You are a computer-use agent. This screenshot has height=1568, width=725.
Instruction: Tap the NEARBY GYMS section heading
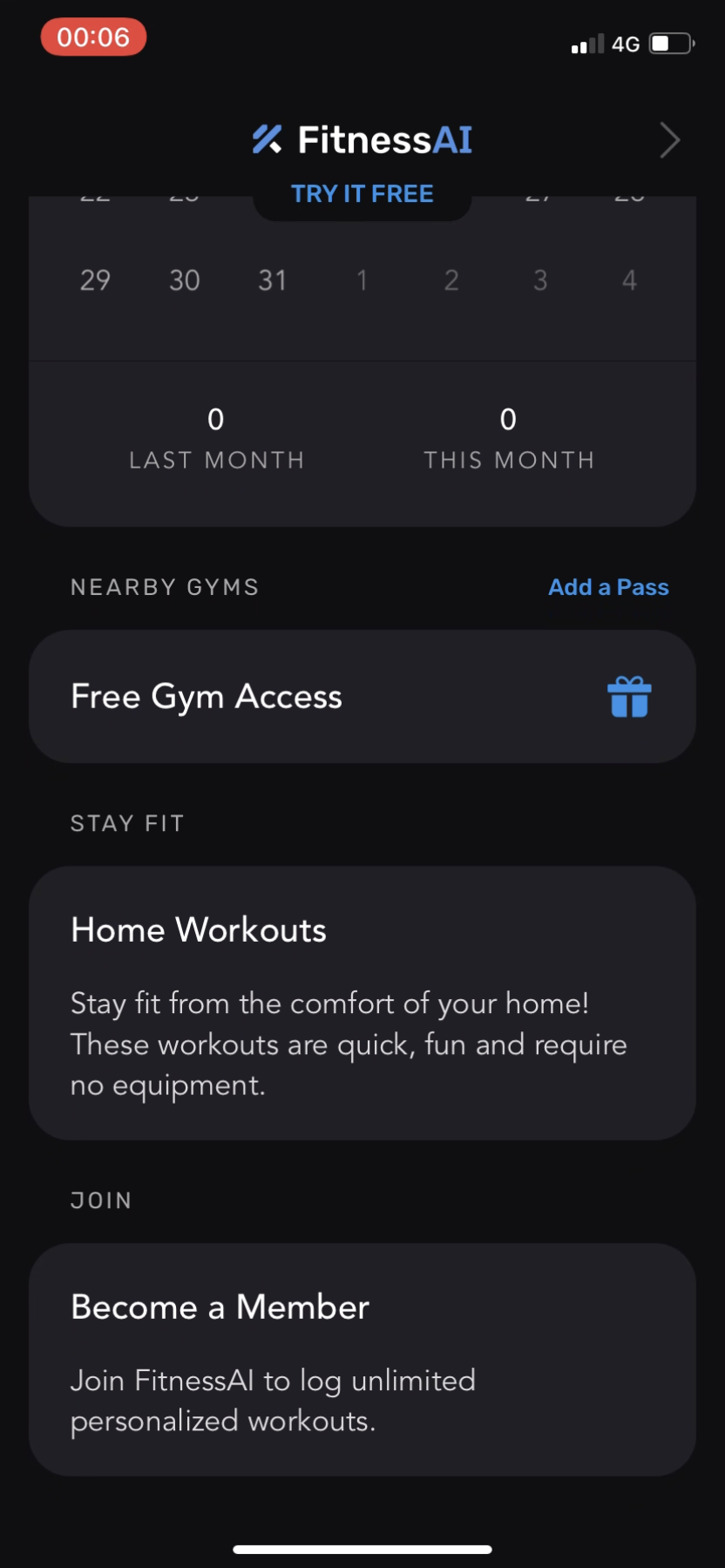pos(164,586)
